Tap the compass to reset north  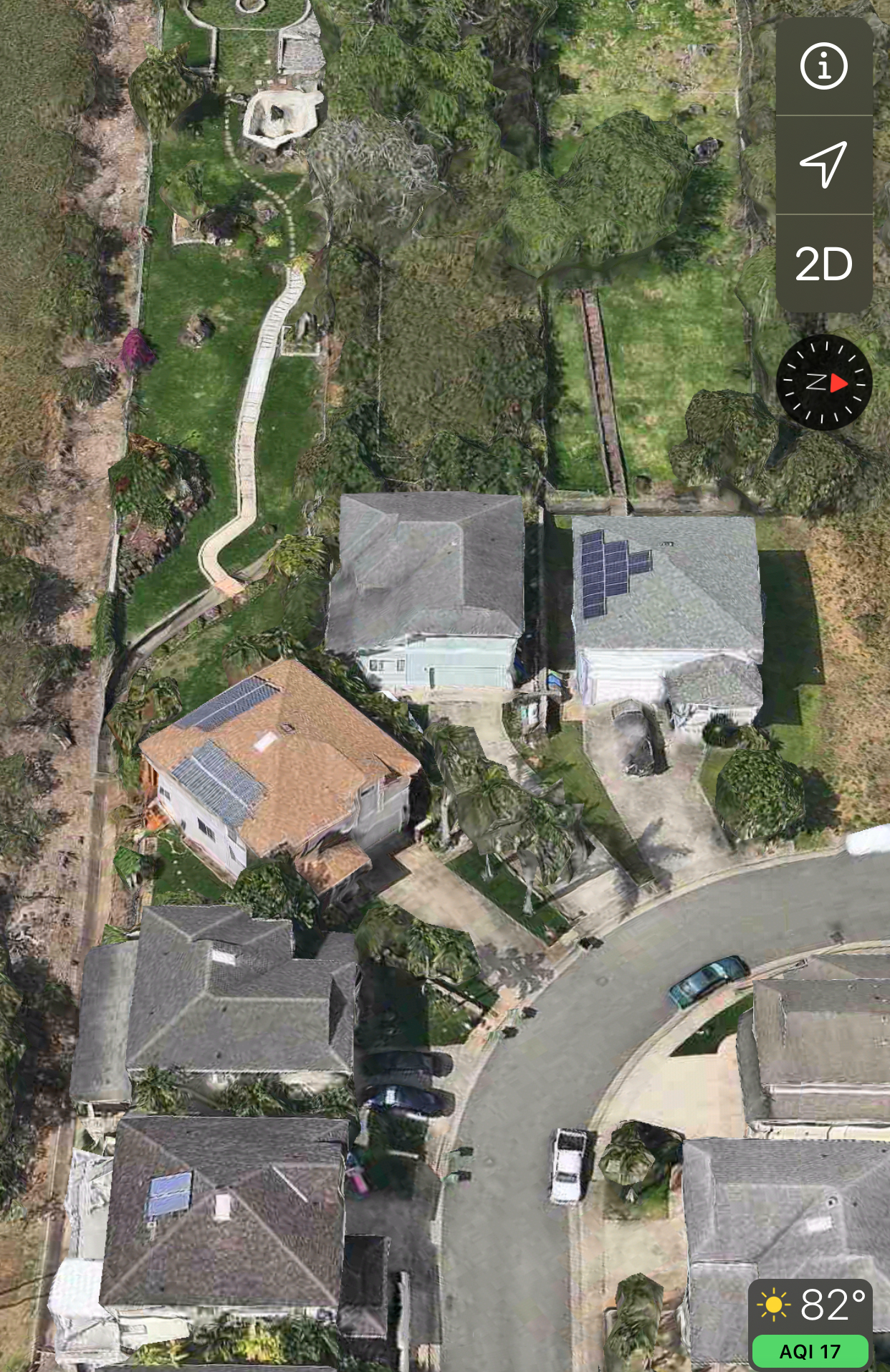pos(823,383)
